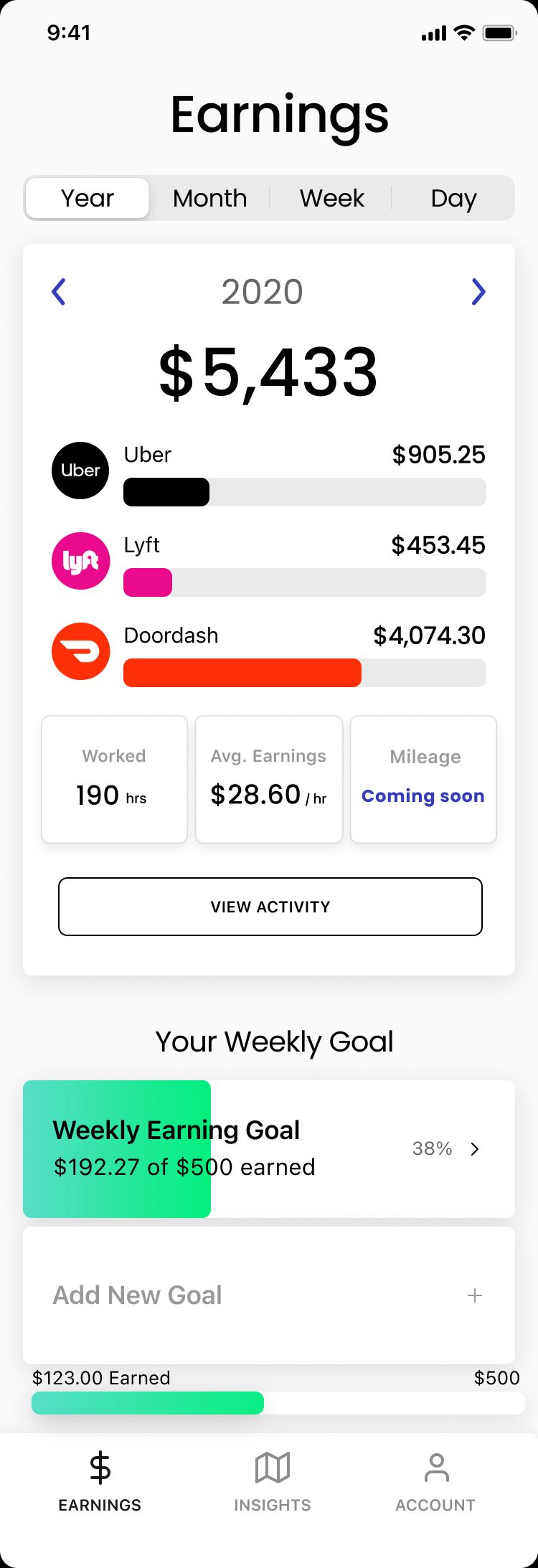
Task: Check the Wi-Fi status icon
Action: click(x=463, y=32)
